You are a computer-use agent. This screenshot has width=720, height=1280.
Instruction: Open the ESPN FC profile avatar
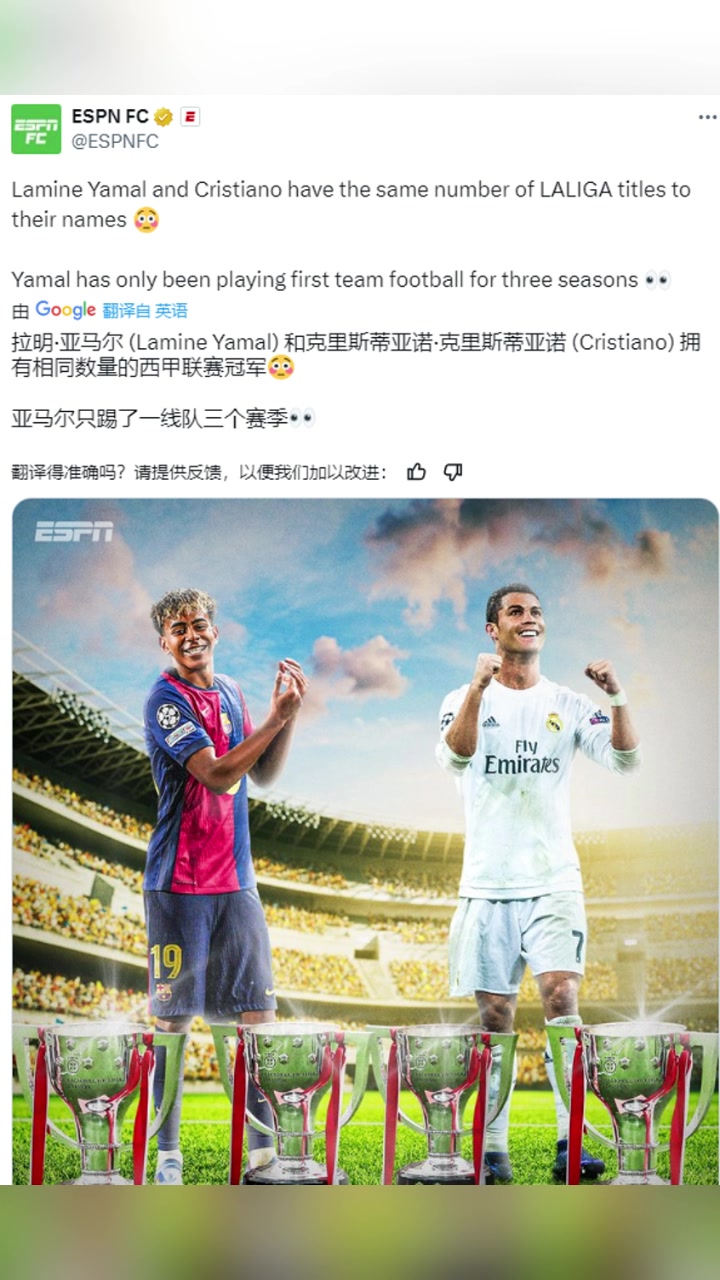36,129
